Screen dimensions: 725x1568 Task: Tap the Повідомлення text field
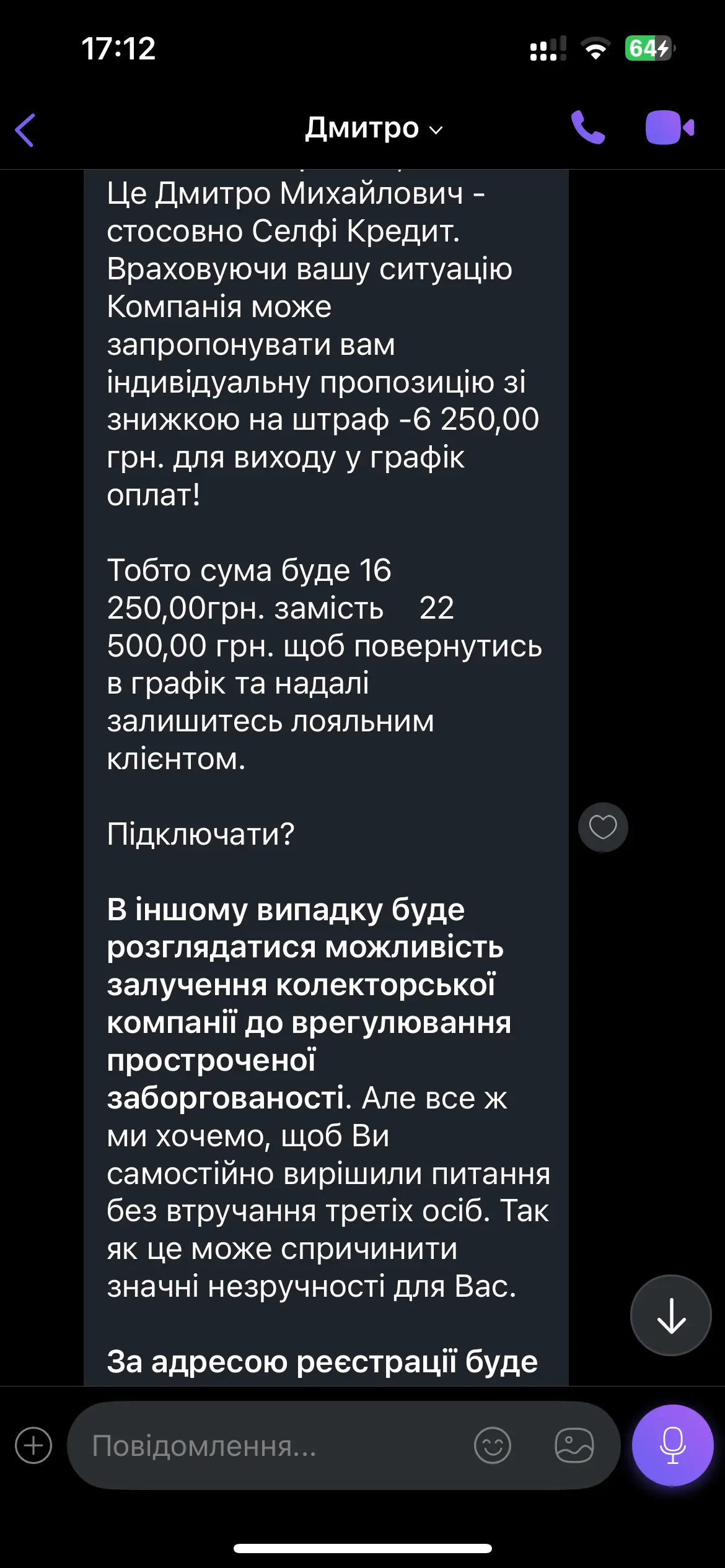coord(273,1446)
